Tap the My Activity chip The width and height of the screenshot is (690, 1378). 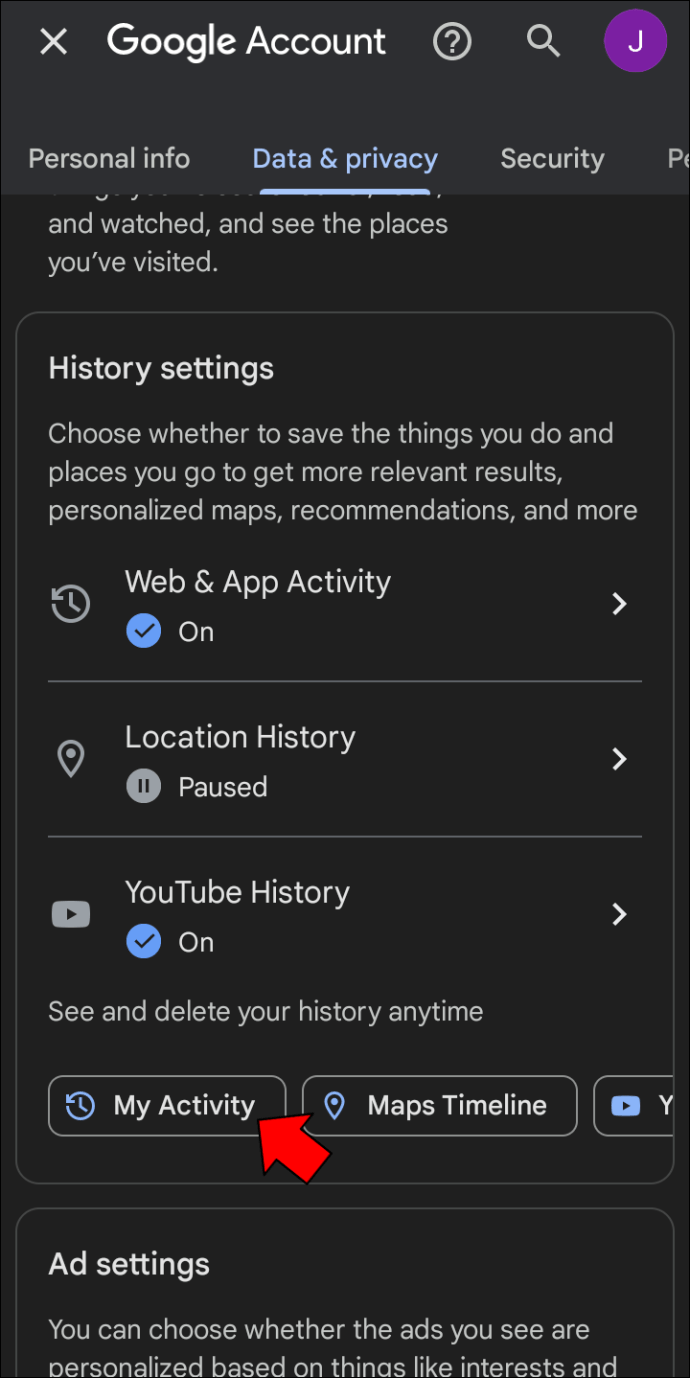point(167,1105)
